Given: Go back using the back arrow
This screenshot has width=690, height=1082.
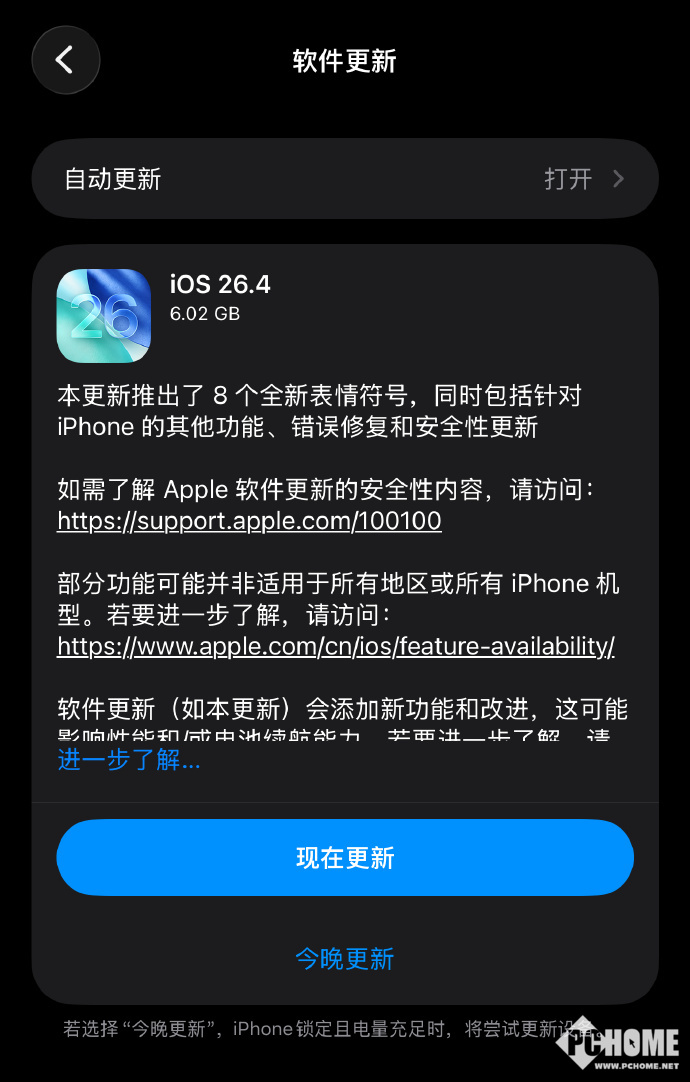Looking at the screenshot, I should point(66,61).
